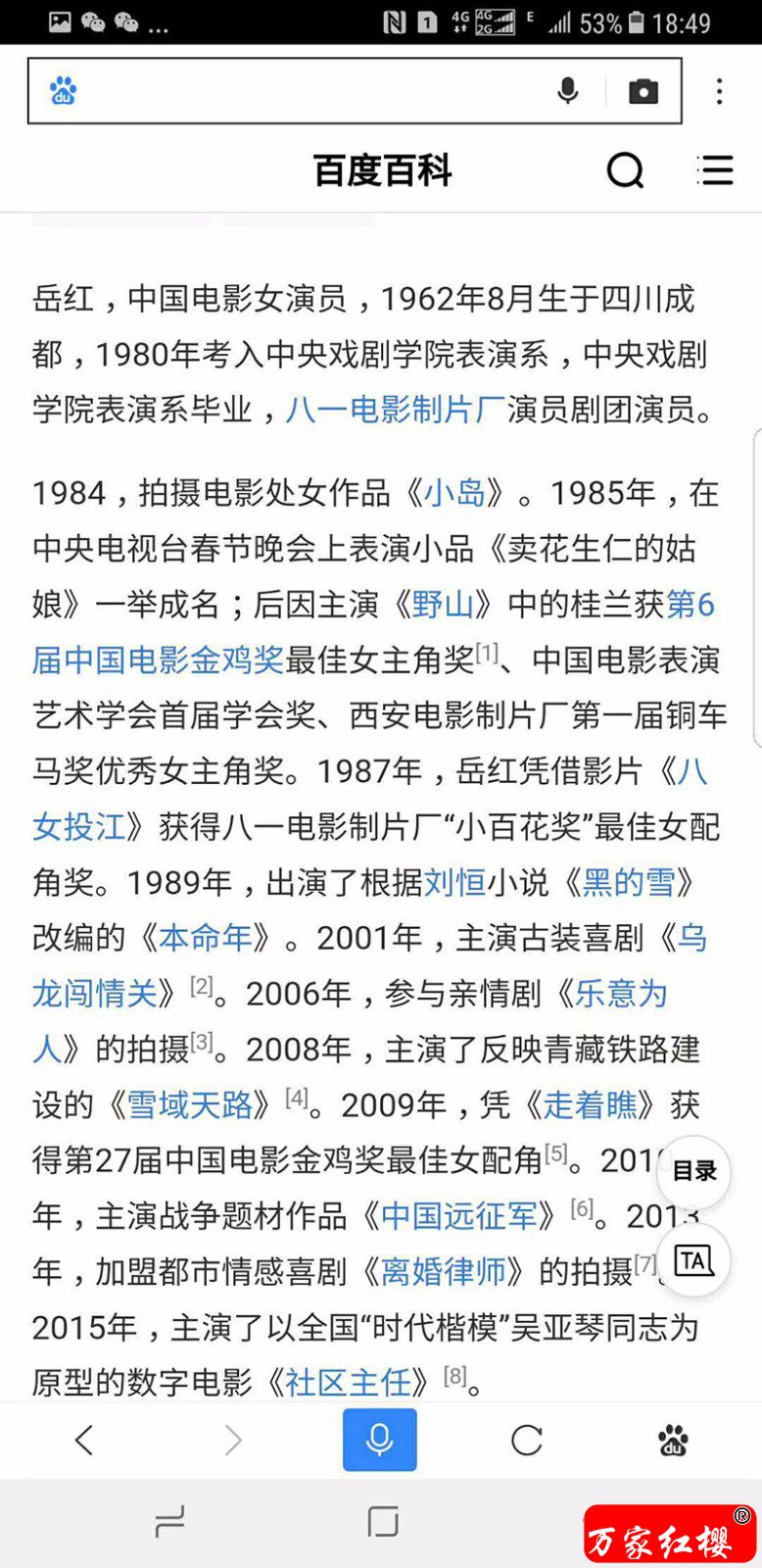Open the 中国远征军 link
Viewport: 762px width, 1568px height.
(x=459, y=1216)
